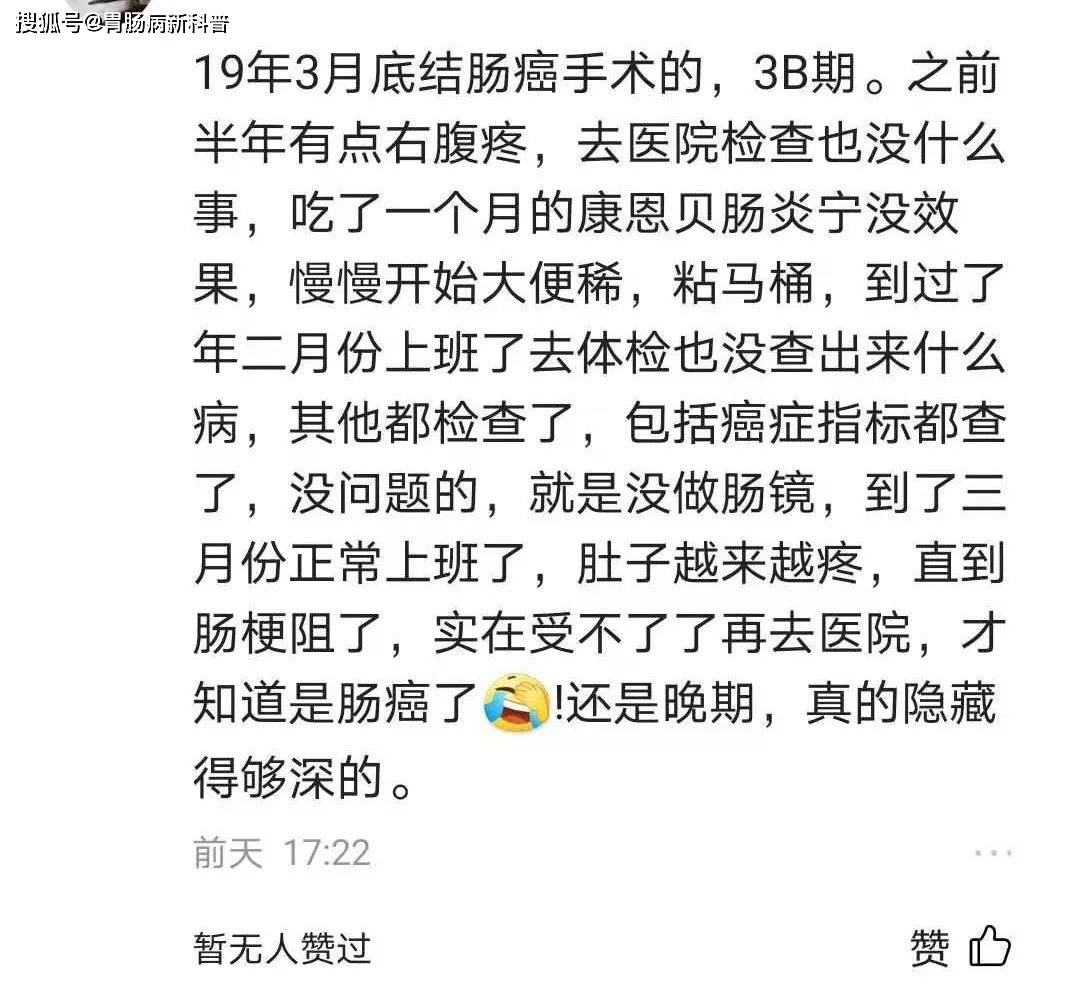This screenshot has width=1080, height=1005.
Task: Open the three-dot comment options menu
Action: [x=993, y=853]
